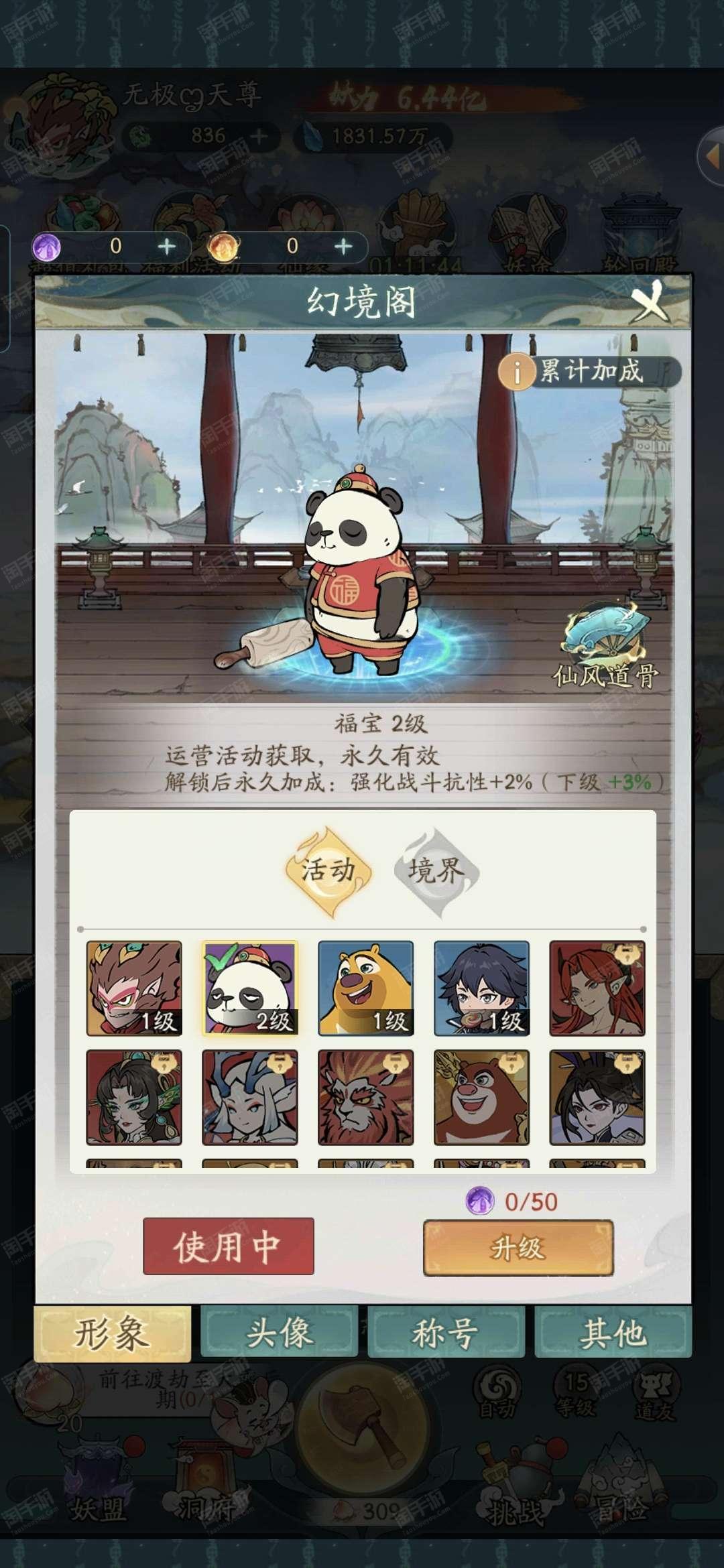Tap the locked red-haired character skin
The height and width of the screenshot is (1568, 724).
point(597,988)
